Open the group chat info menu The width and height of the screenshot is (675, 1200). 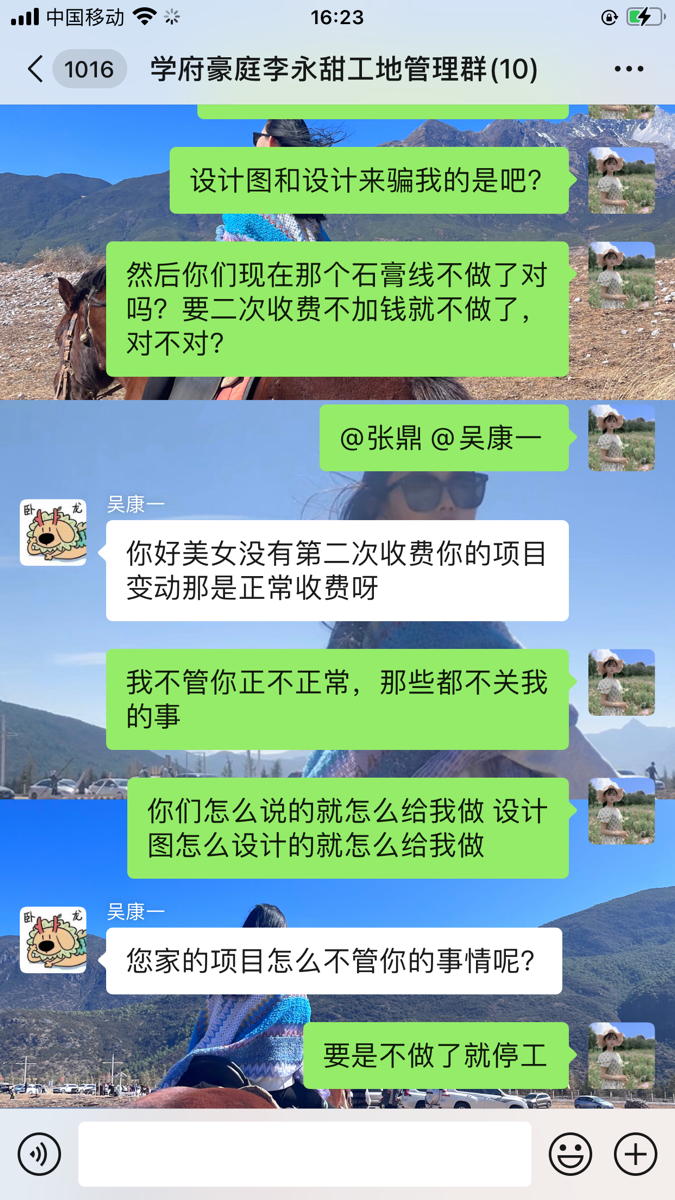[628, 69]
